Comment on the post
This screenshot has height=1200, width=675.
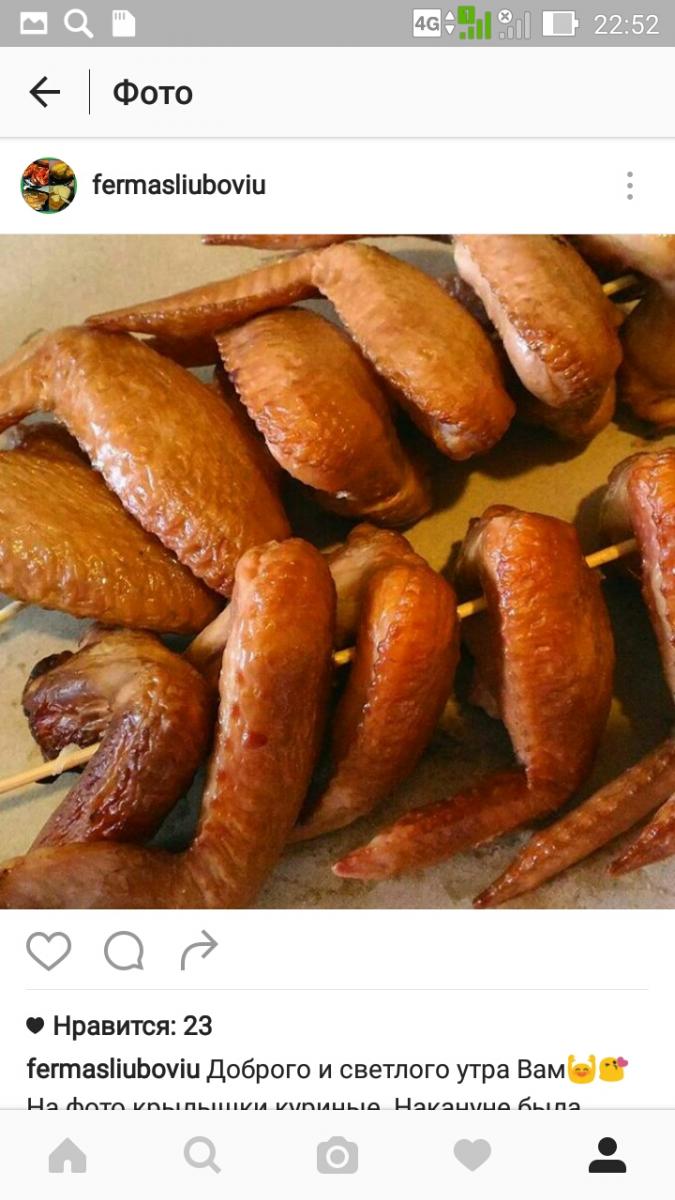124,951
